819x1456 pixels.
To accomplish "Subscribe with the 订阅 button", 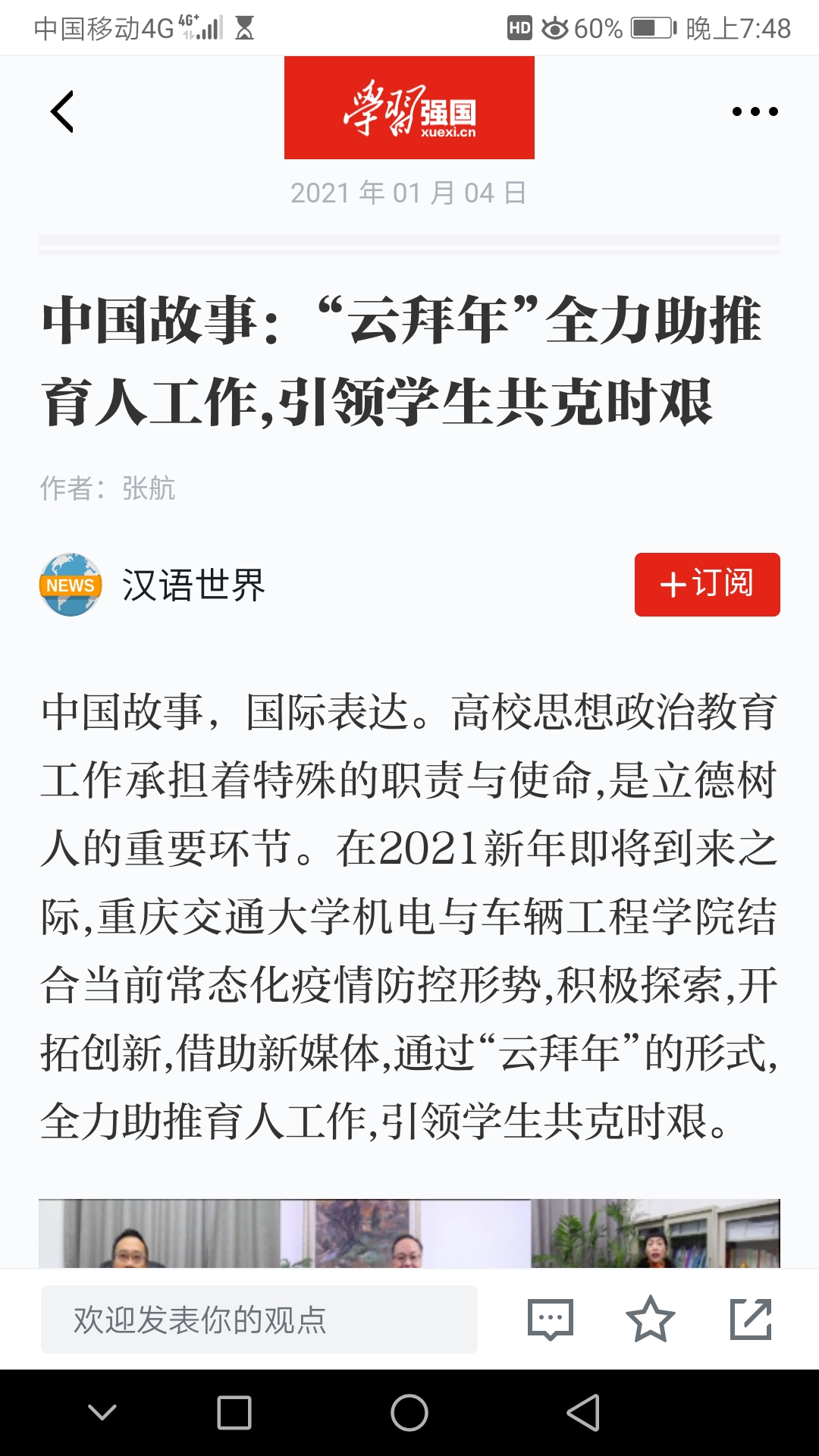I will [x=707, y=585].
